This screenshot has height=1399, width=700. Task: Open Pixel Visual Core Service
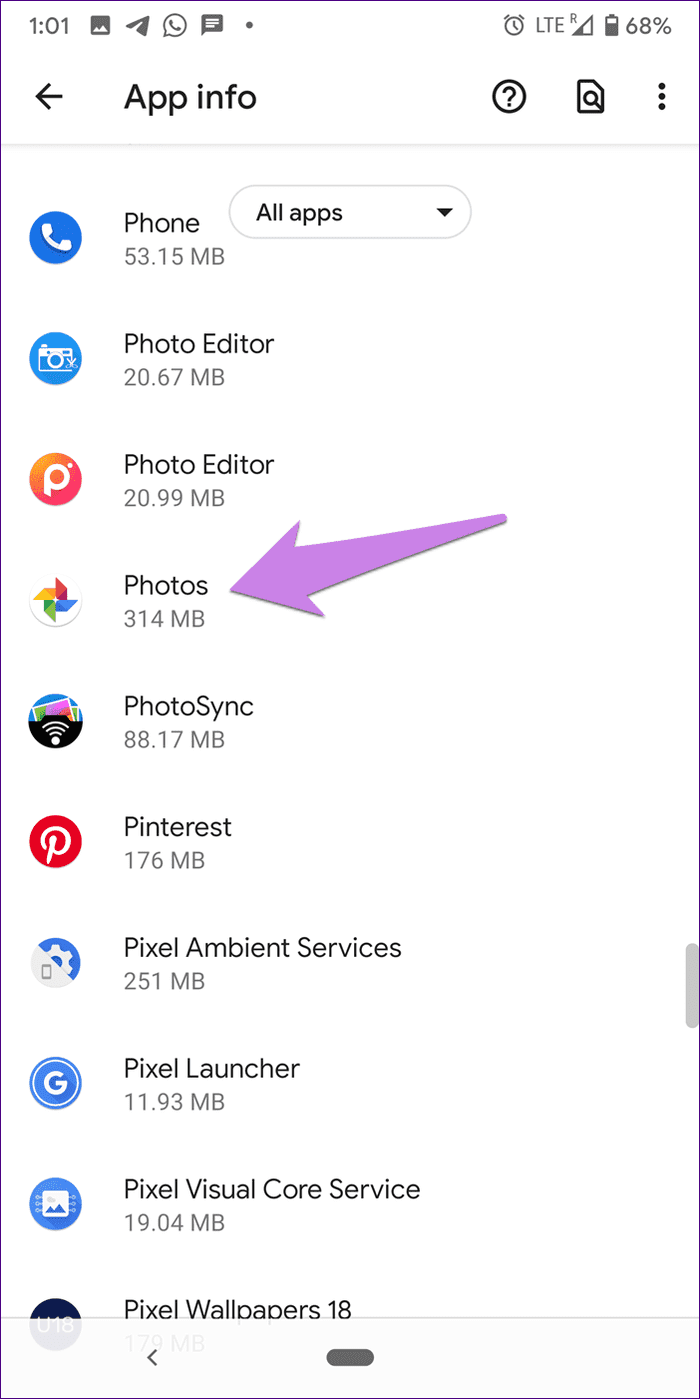click(x=271, y=1205)
